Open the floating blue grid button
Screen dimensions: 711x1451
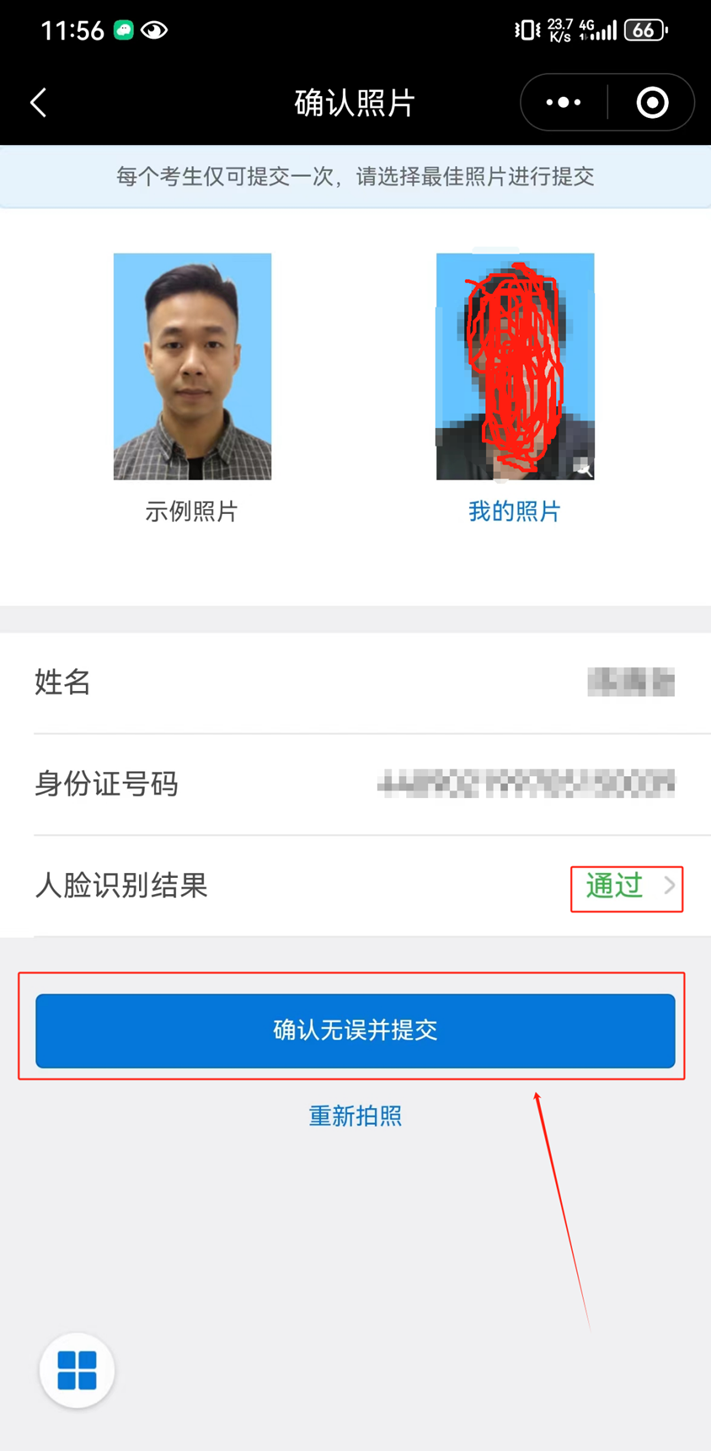(77, 1370)
